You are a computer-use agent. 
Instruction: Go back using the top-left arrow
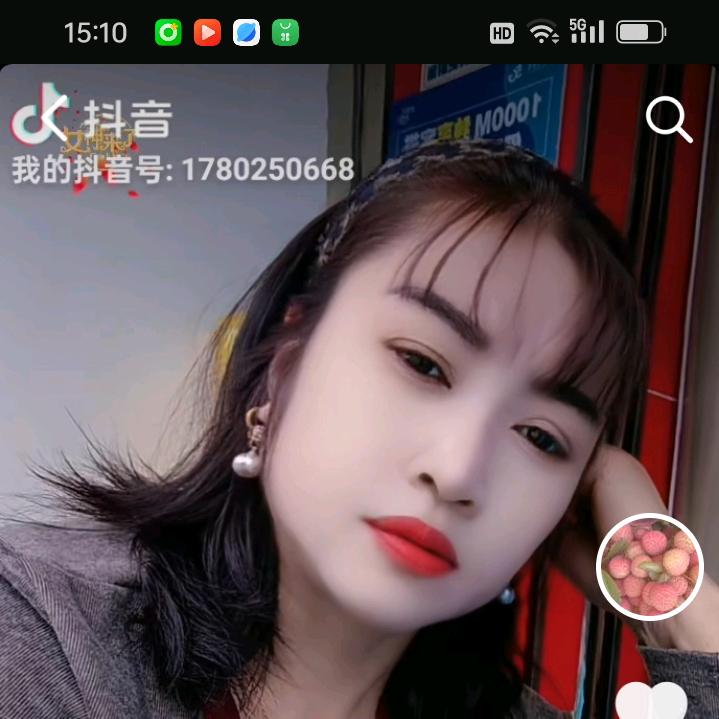click(x=52, y=119)
